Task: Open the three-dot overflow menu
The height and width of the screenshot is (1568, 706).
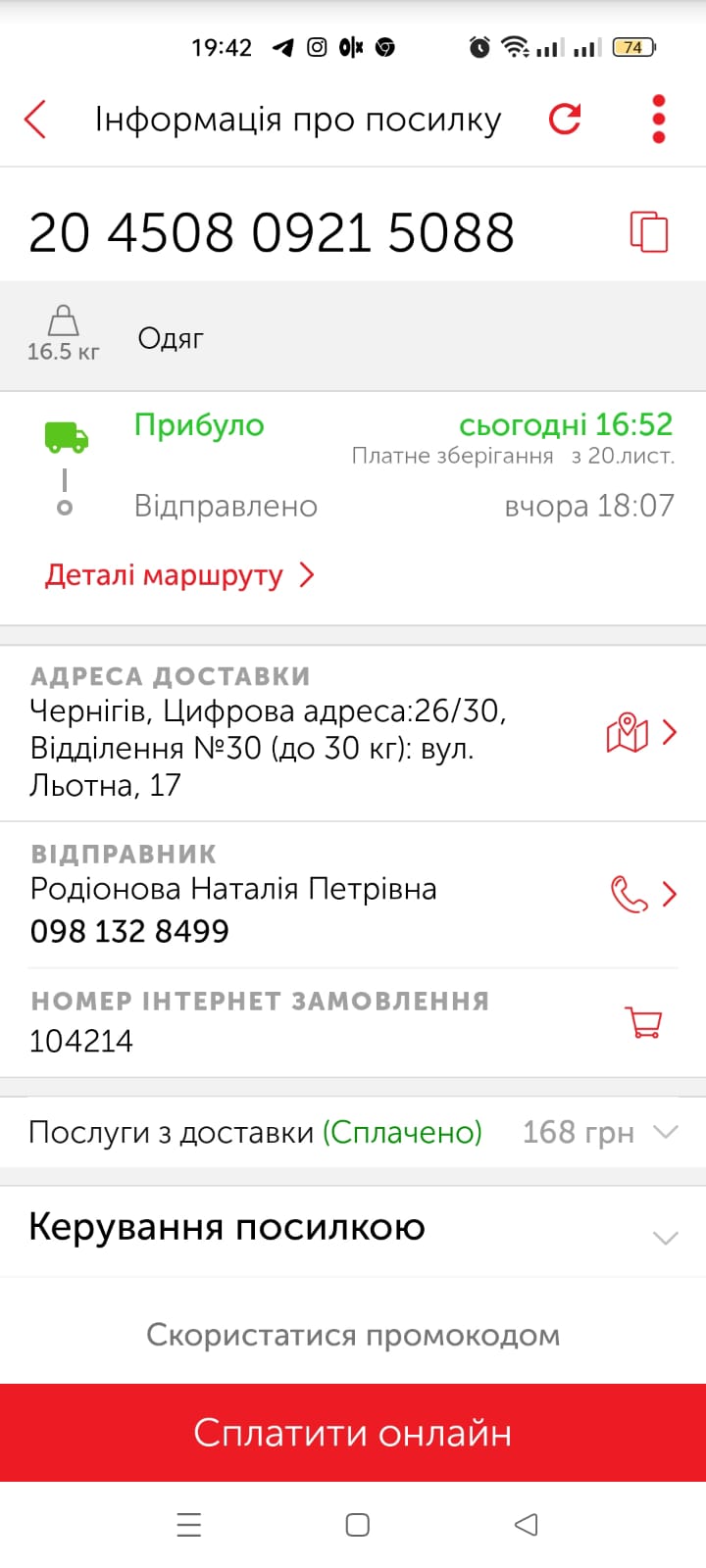Action: [x=658, y=119]
